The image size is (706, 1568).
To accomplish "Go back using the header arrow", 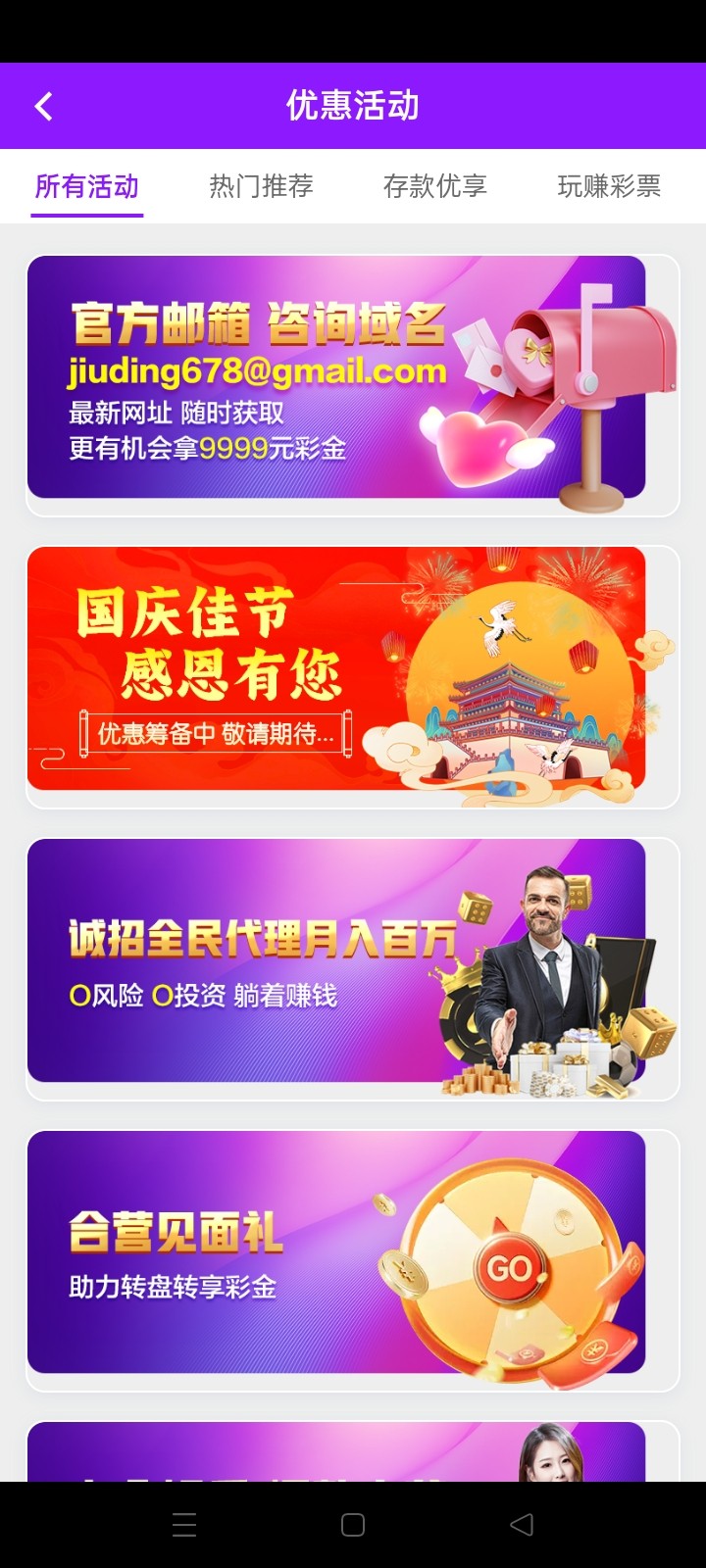I will coord(43,106).
